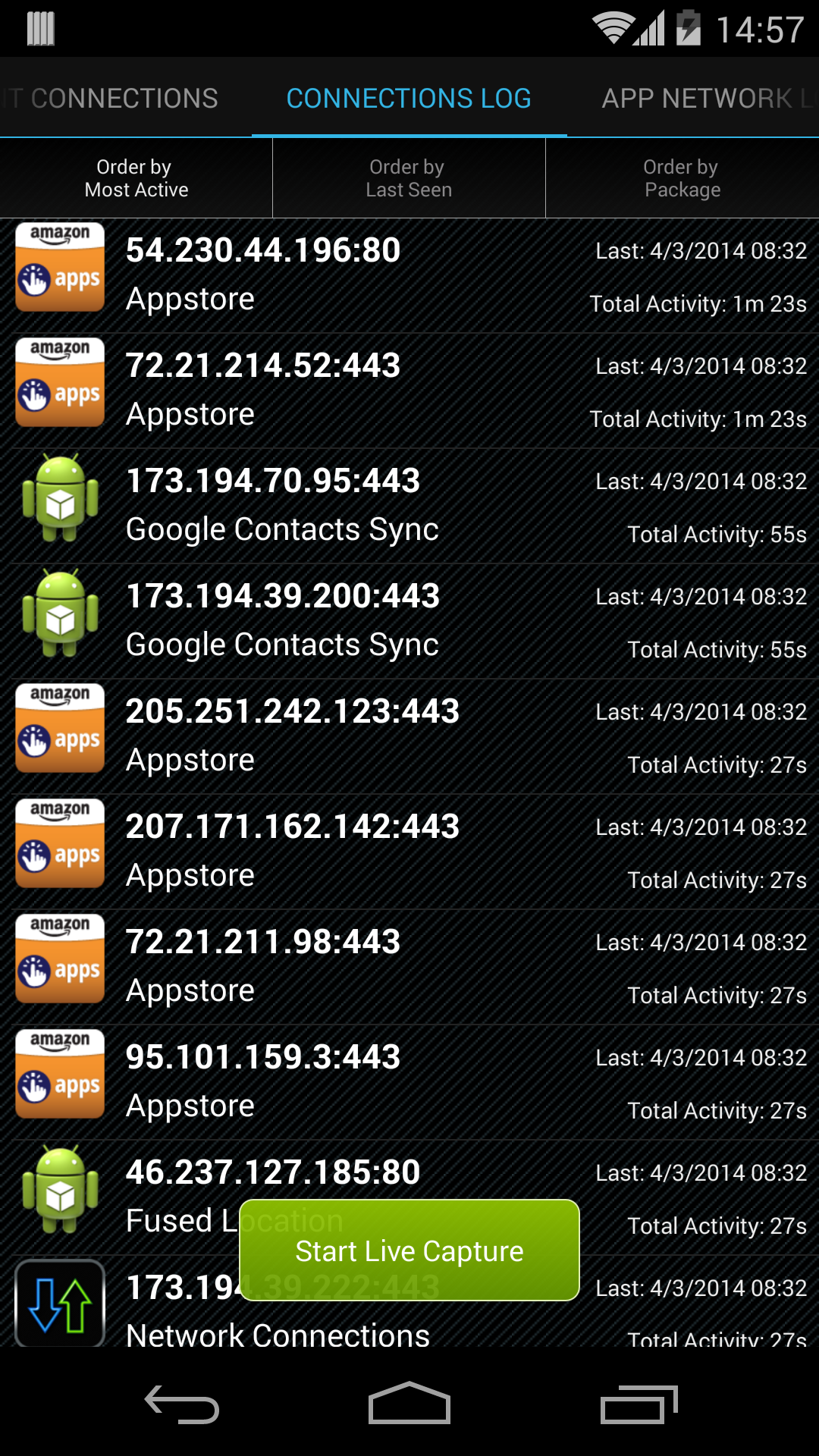This screenshot has width=819, height=1456.
Task: Sort connections by Most Active
Action: 134,177
